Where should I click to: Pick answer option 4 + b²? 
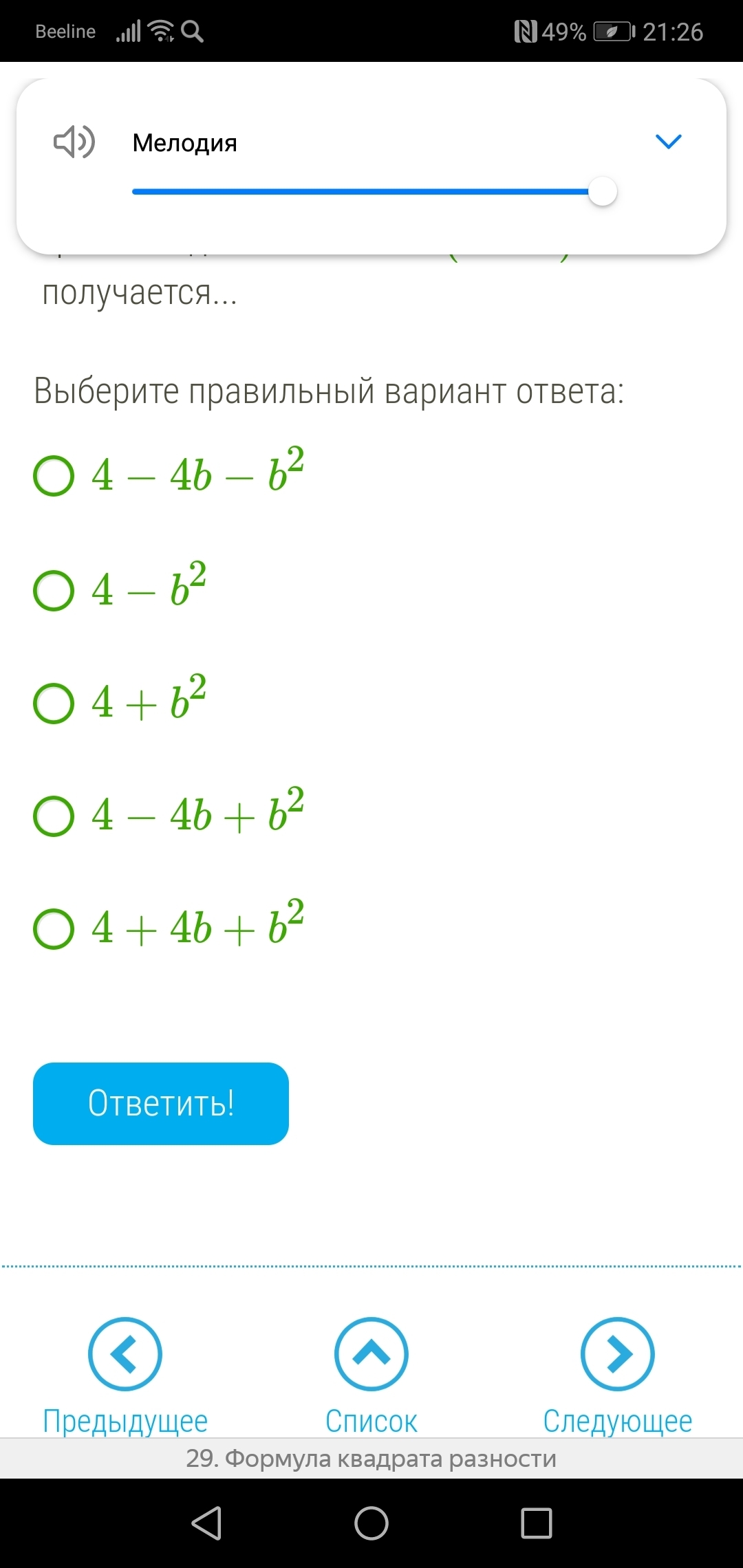[54, 703]
